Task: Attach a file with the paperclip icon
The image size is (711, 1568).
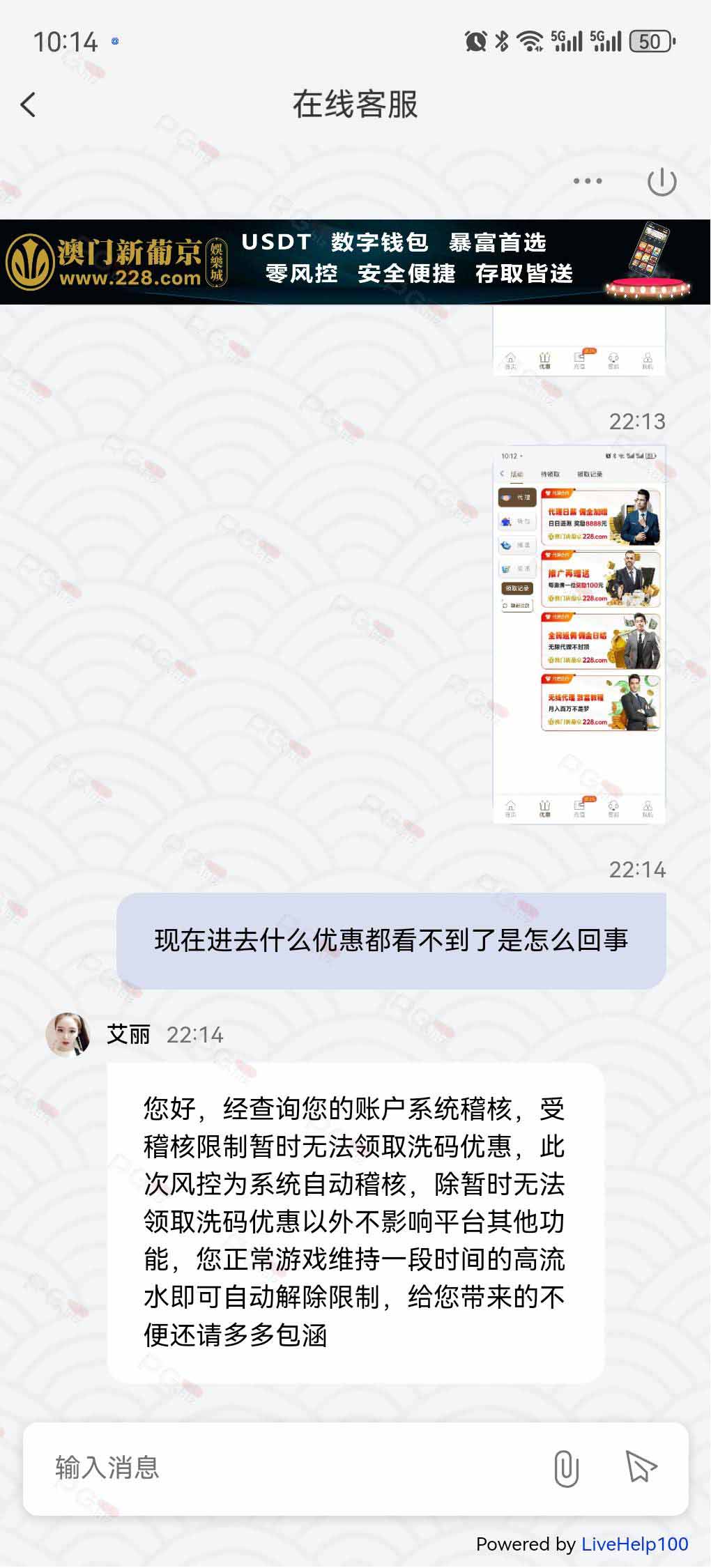Action: pos(566,1468)
